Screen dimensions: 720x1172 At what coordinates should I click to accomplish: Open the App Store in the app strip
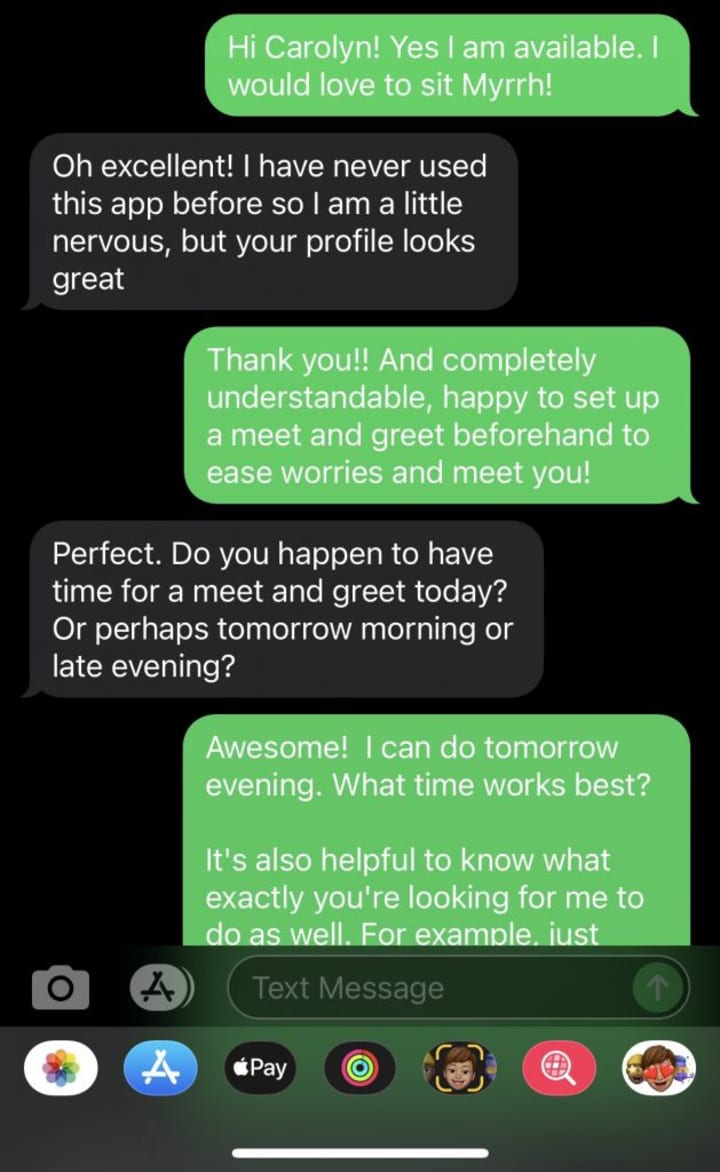(x=160, y=1068)
